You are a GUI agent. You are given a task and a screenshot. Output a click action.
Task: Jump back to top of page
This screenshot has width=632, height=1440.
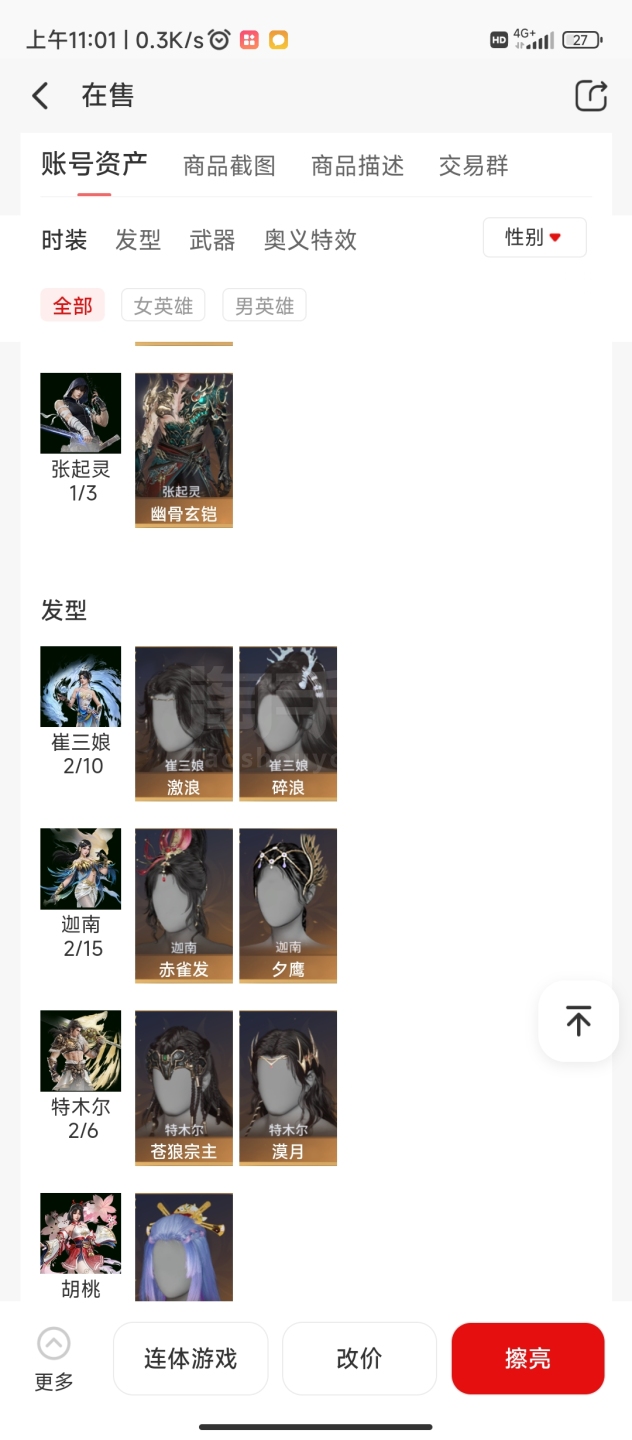pyautogui.click(x=578, y=1020)
